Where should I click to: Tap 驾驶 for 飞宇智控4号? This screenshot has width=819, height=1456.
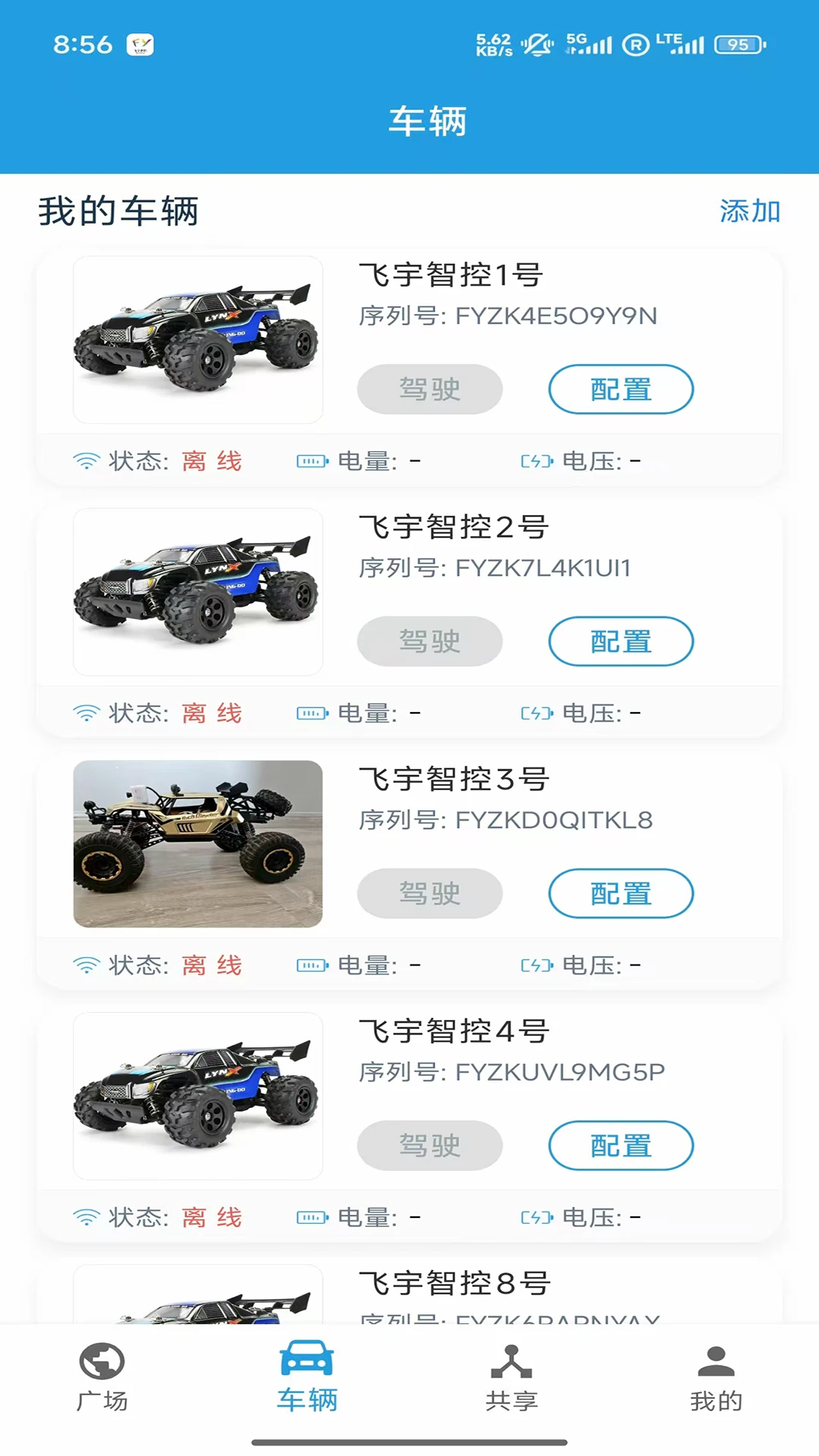[x=429, y=1146]
